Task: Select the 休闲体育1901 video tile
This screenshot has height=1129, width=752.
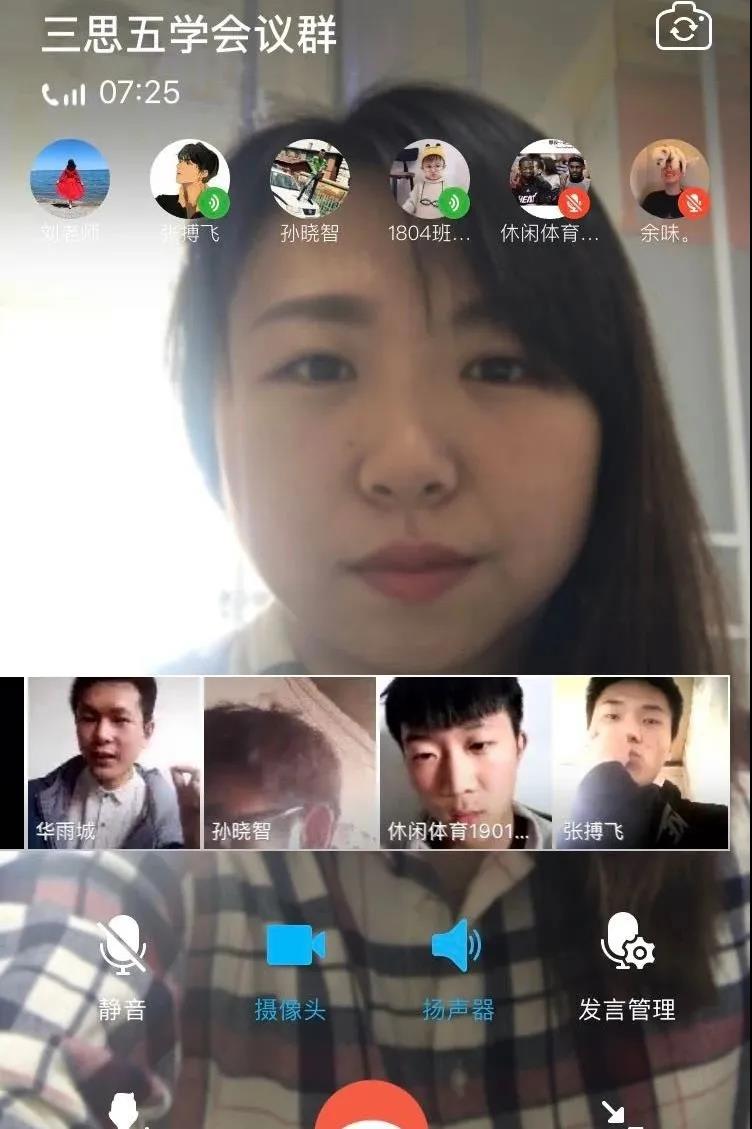Action: tap(466, 763)
